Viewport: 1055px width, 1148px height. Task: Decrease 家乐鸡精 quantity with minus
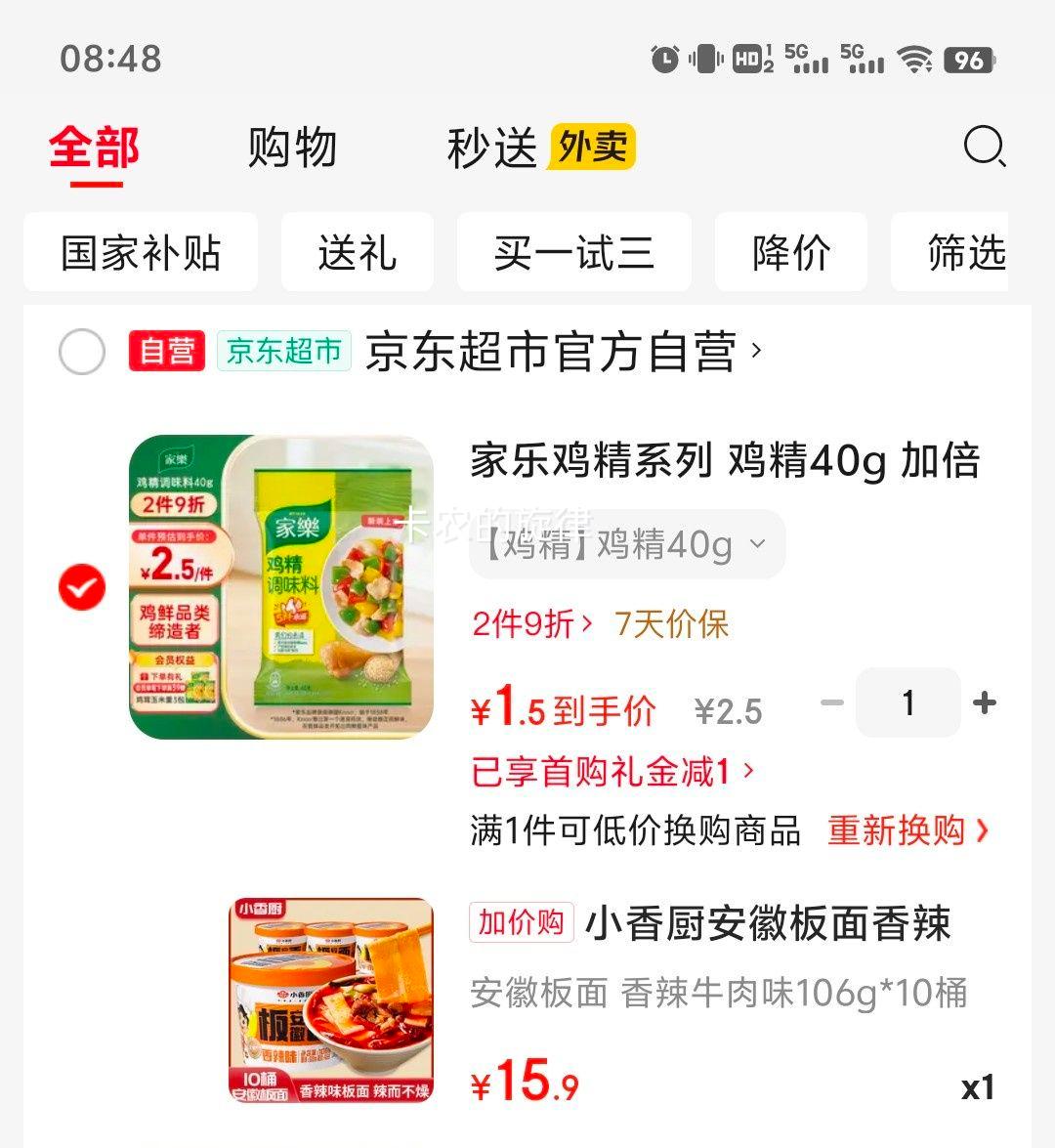click(831, 702)
